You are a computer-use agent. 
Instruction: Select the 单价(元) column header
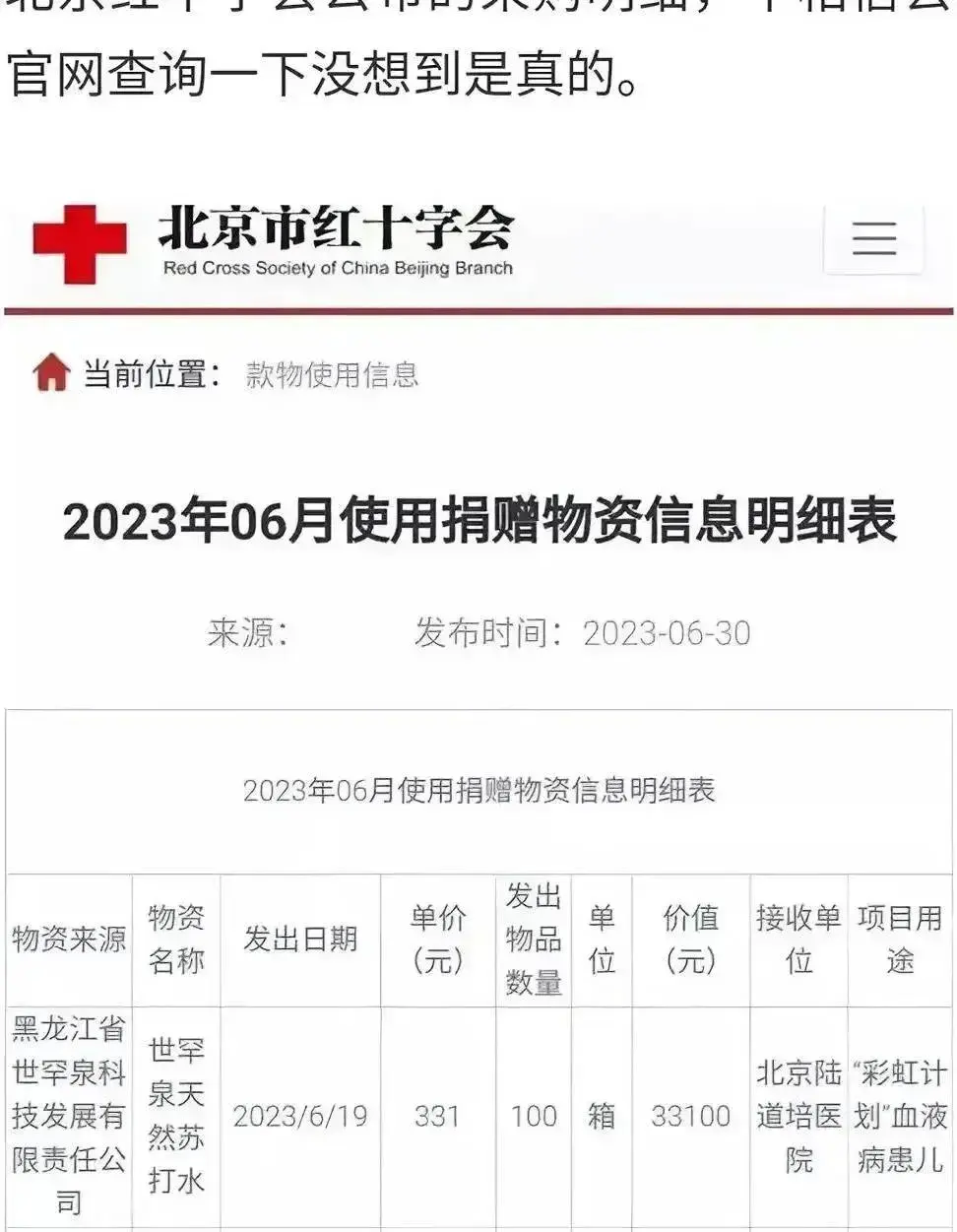pyautogui.click(x=438, y=937)
